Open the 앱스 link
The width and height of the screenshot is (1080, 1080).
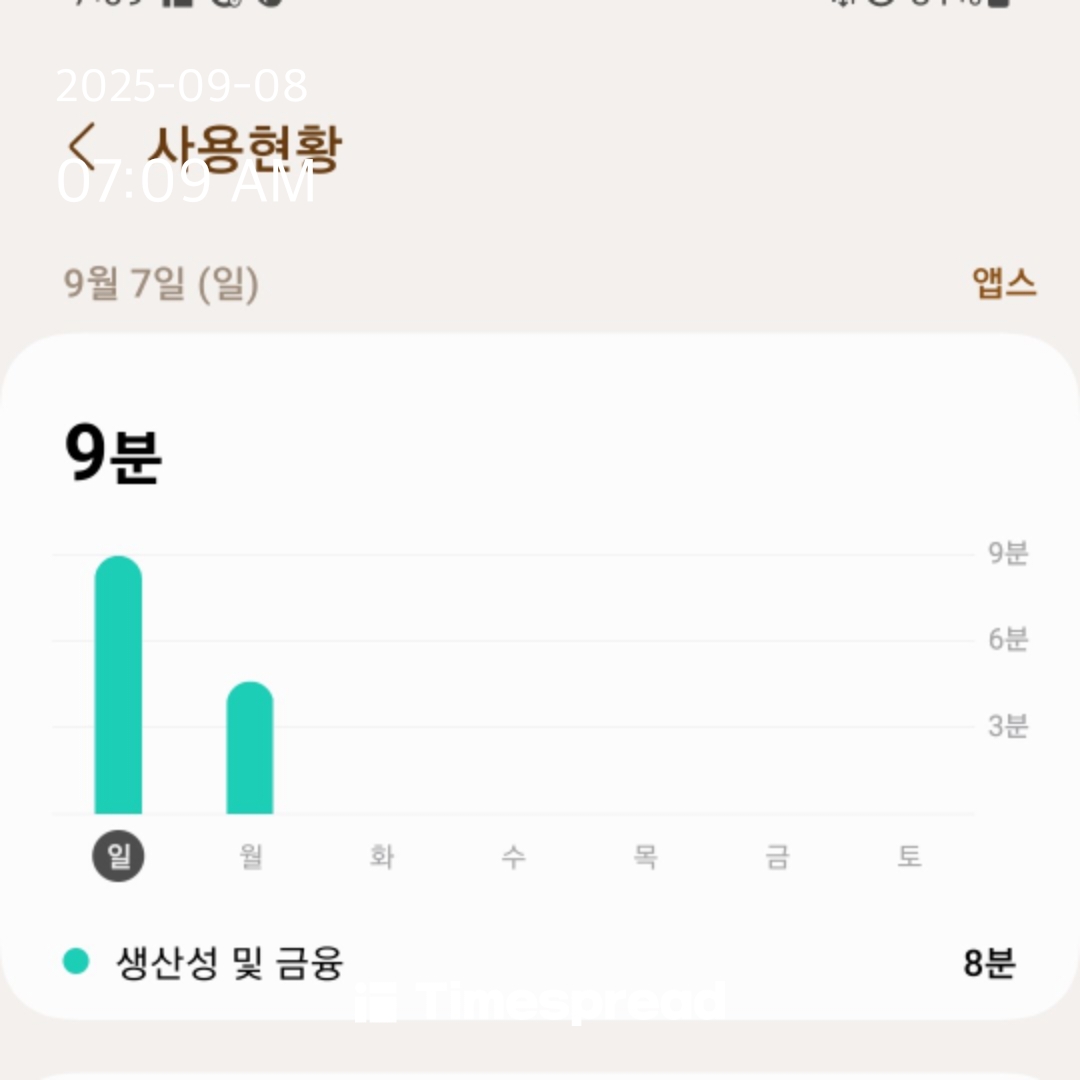tap(1004, 283)
